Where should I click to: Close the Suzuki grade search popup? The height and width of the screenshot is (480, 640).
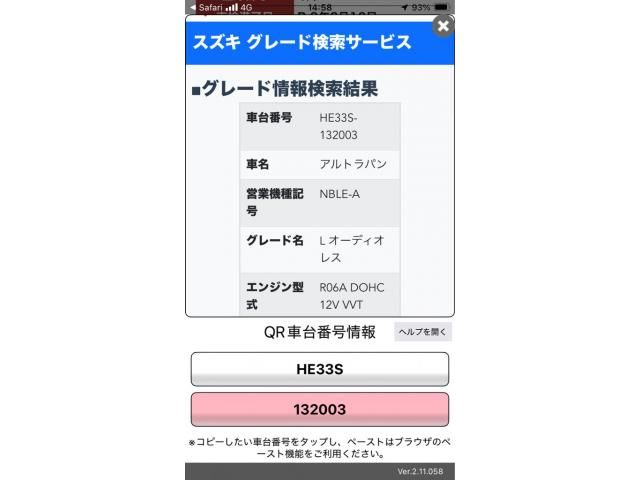(443, 27)
